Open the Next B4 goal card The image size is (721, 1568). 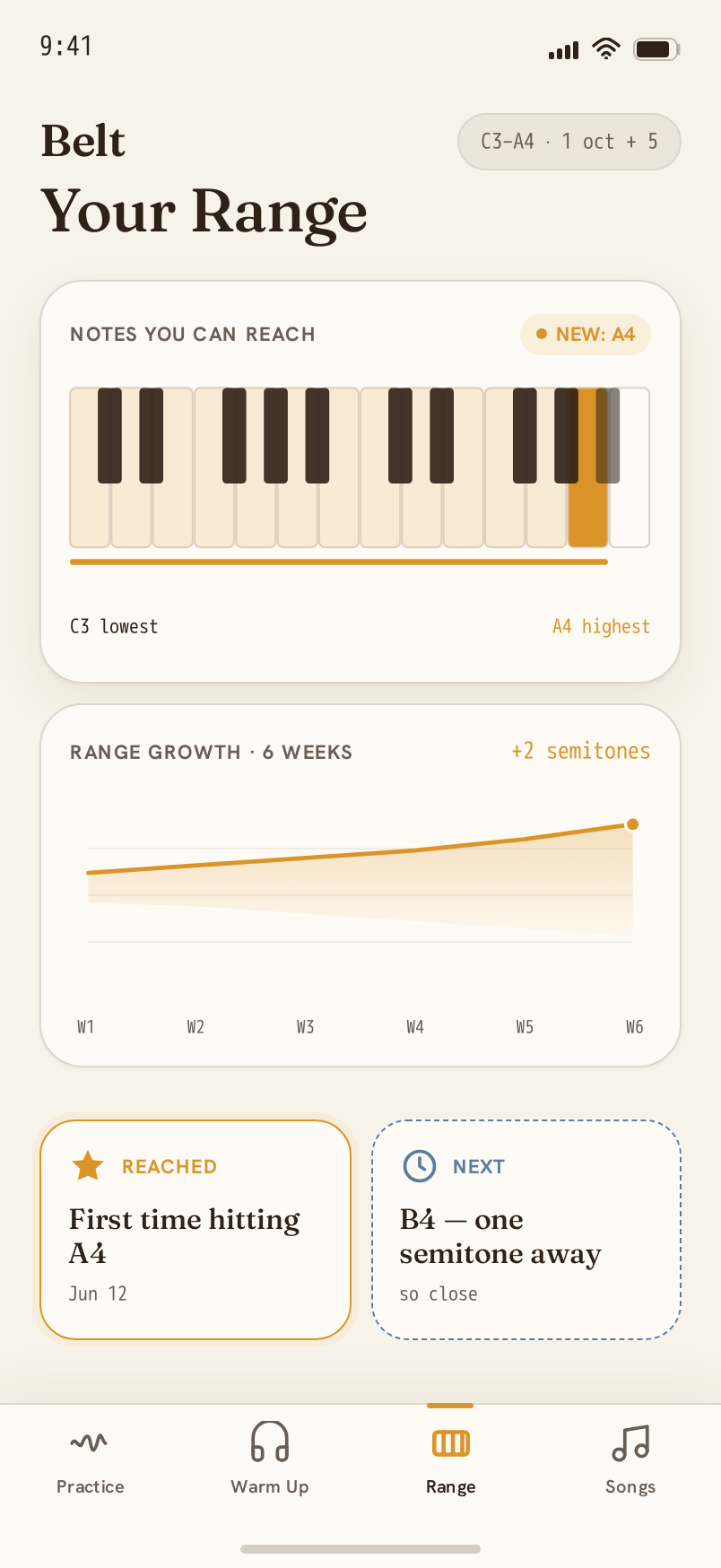[x=526, y=1230]
